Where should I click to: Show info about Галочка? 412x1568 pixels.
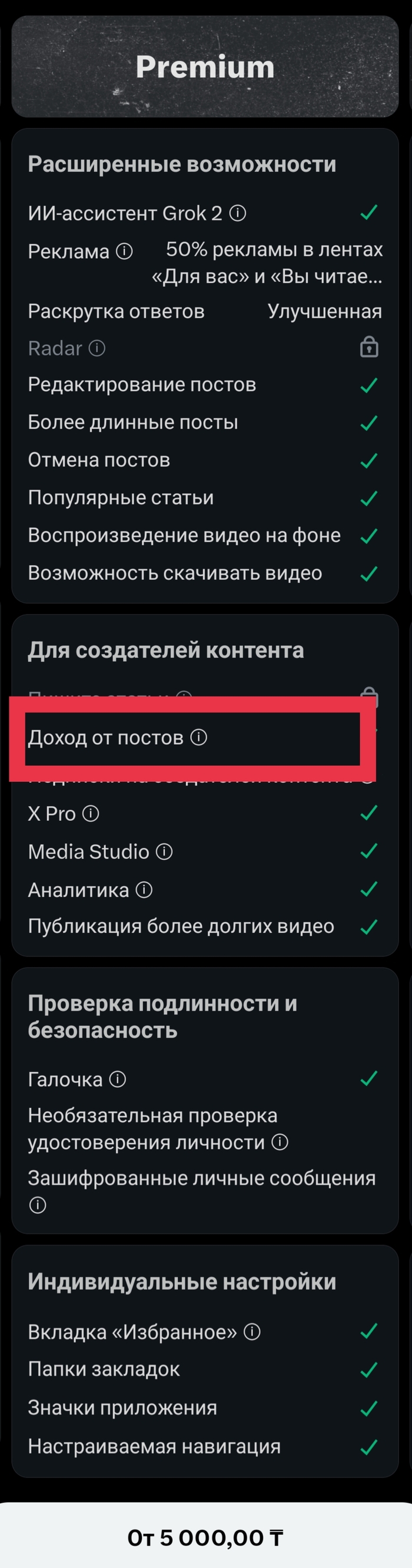click(117, 1078)
